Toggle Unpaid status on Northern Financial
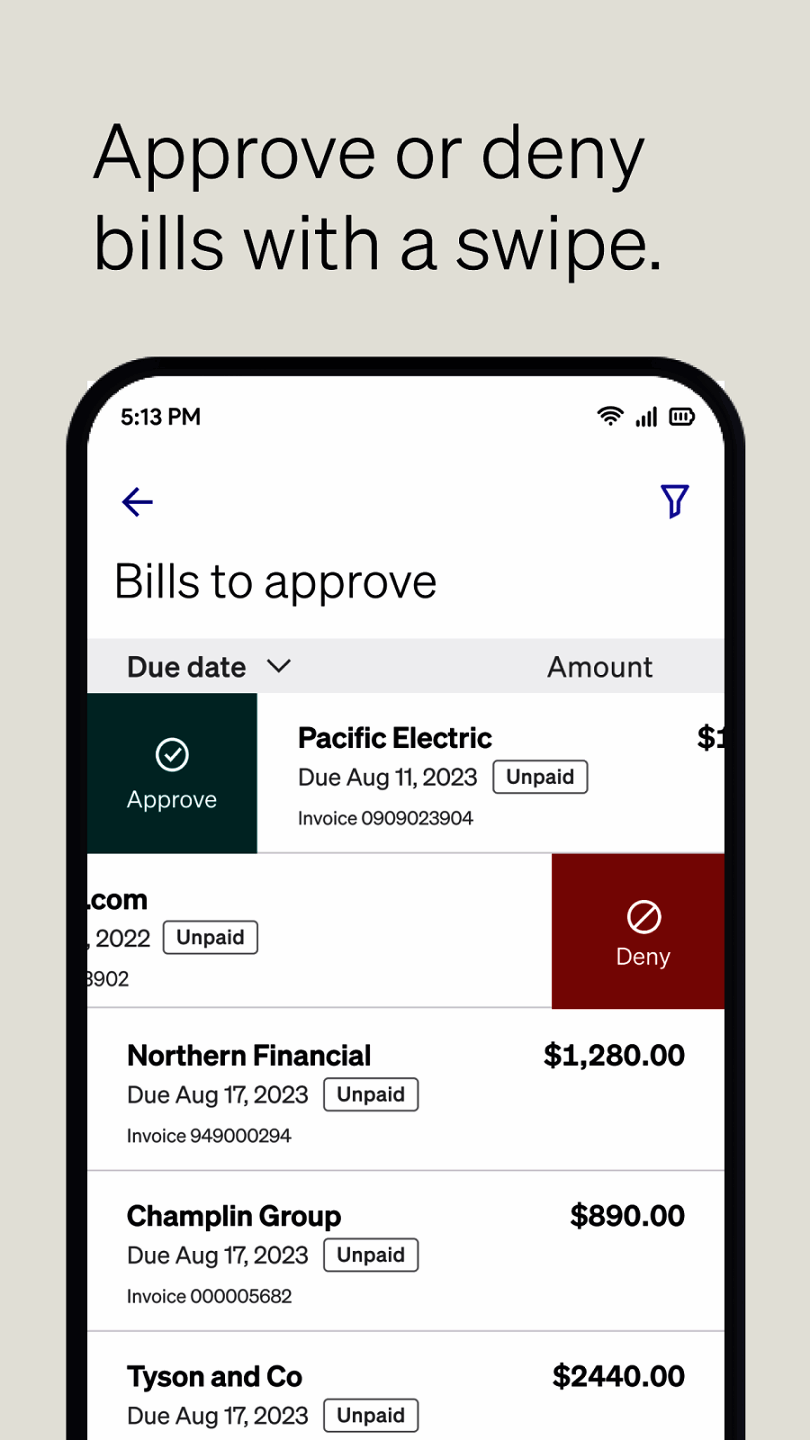The image size is (810, 1440). click(x=370, y=1094)
